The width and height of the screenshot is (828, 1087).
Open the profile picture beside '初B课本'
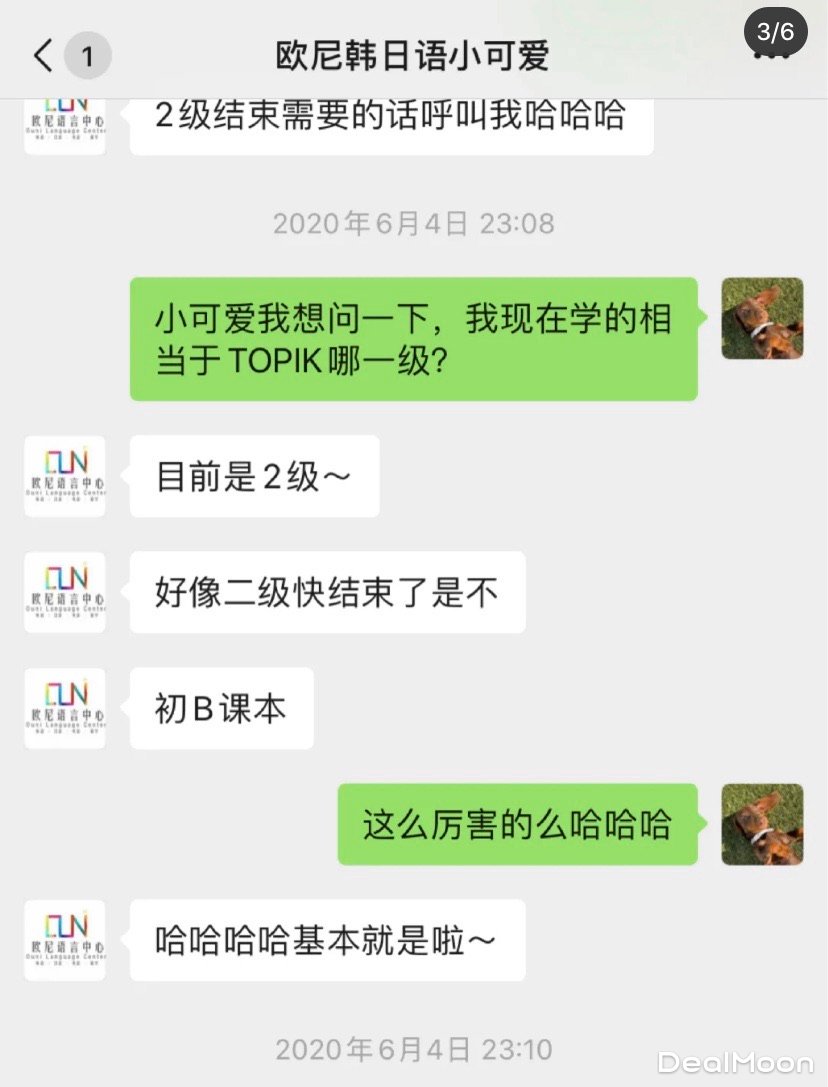[65, 708]
